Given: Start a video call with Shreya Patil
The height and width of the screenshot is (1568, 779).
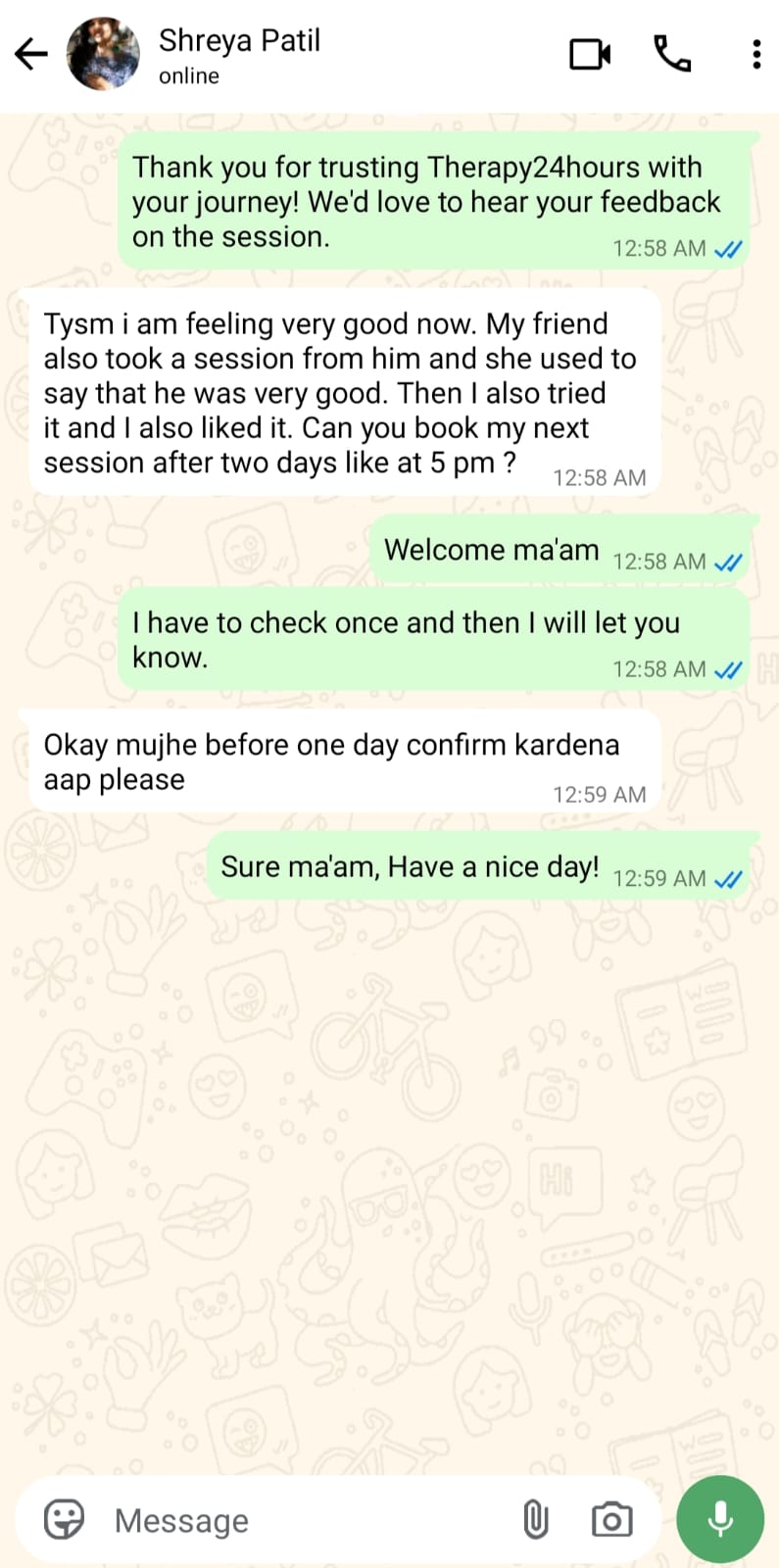Looking at the screenshot, I should point(590,54).
